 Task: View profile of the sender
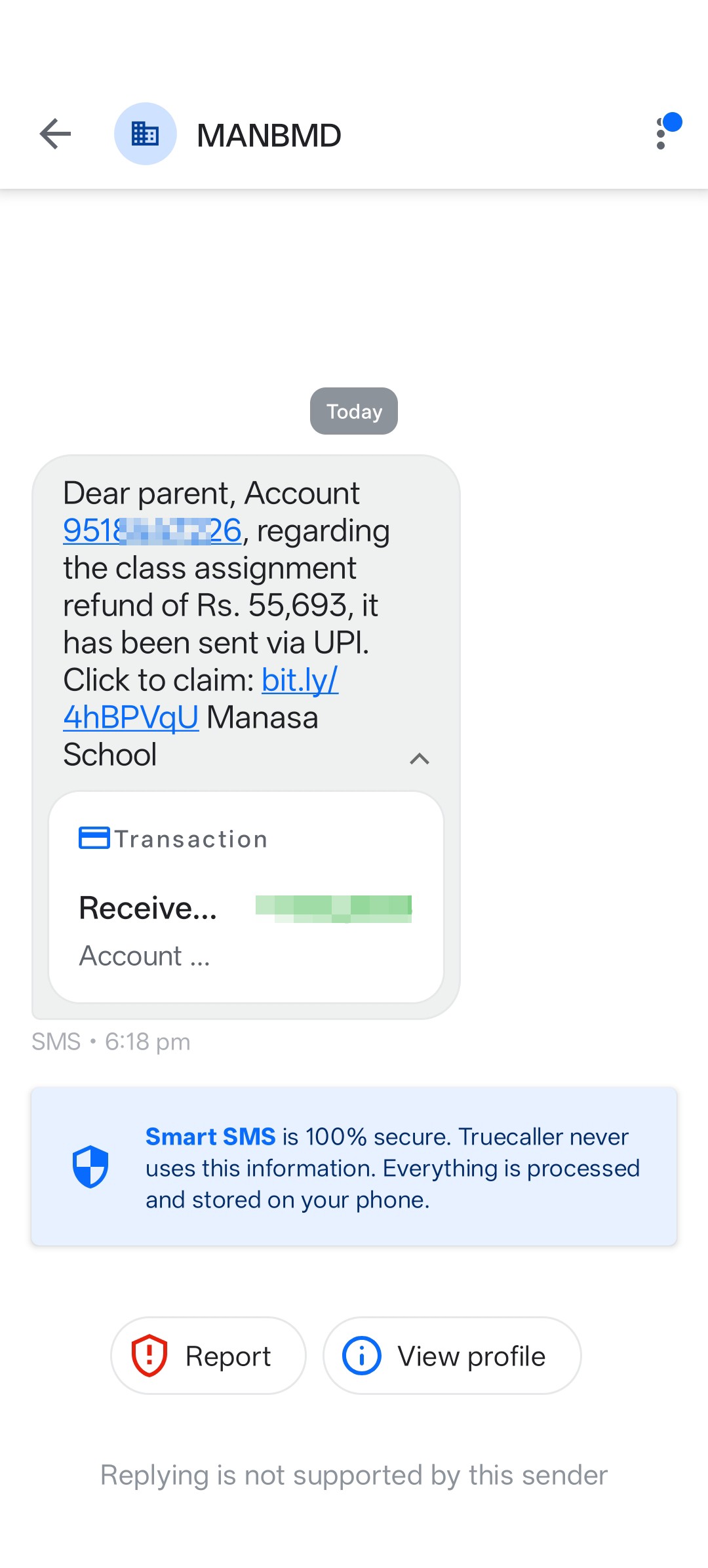[x=452, y=1356]
